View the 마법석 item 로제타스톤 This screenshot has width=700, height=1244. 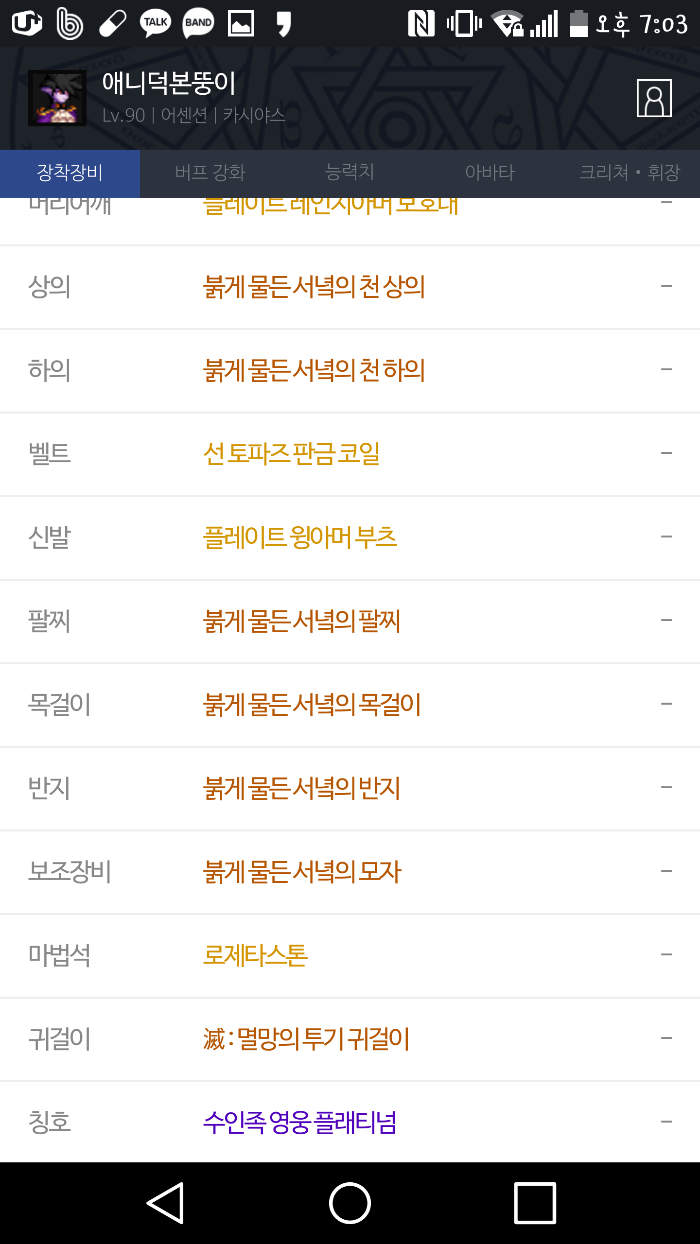point(255,955)
